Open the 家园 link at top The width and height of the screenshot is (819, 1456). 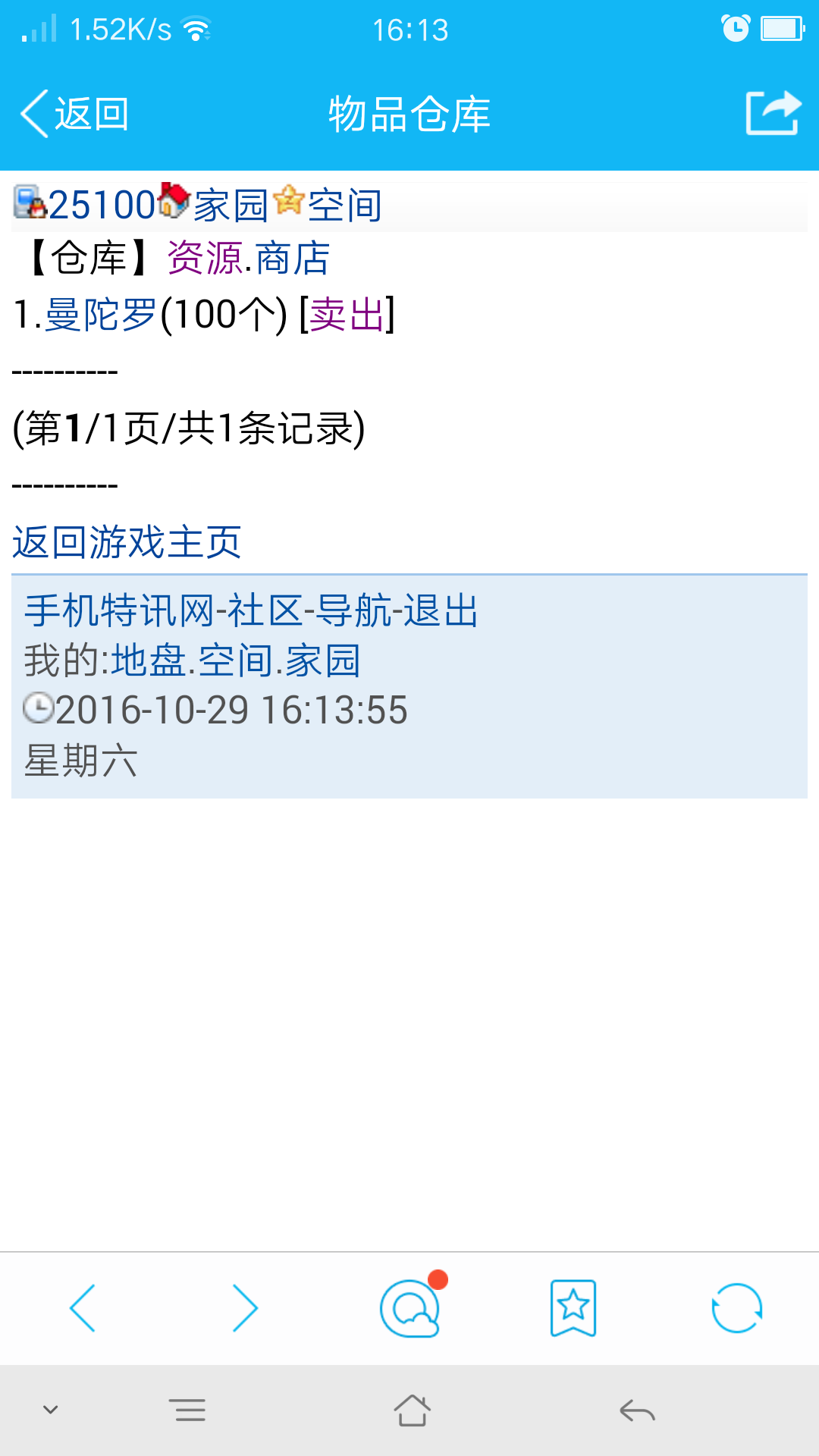coord(231,206)
